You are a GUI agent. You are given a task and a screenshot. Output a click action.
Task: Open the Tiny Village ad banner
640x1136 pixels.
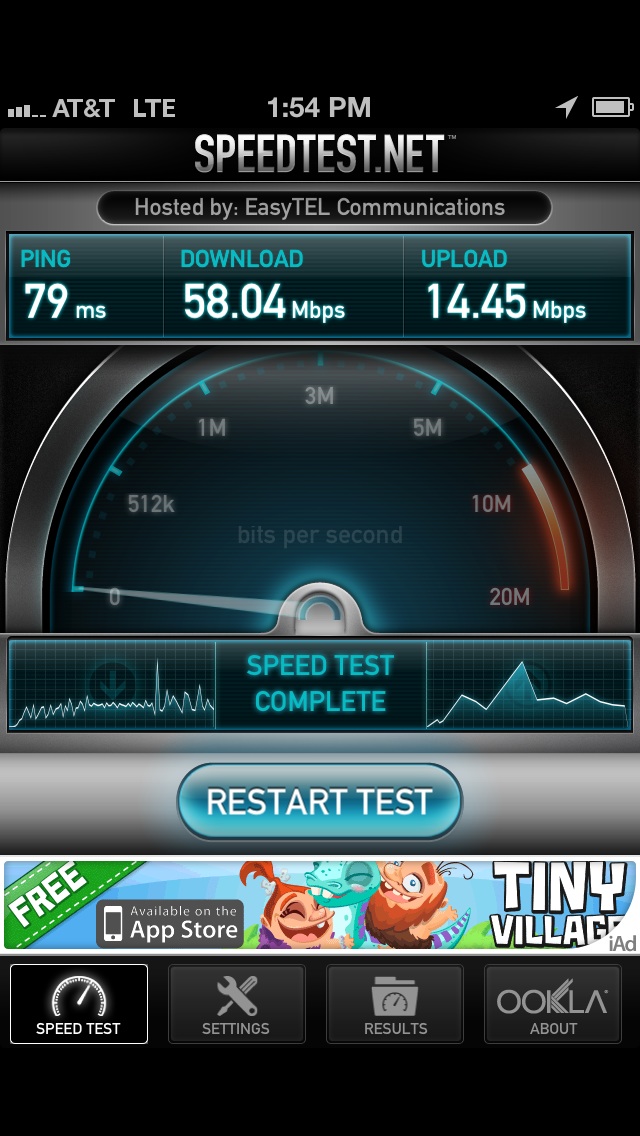(320, 905)
